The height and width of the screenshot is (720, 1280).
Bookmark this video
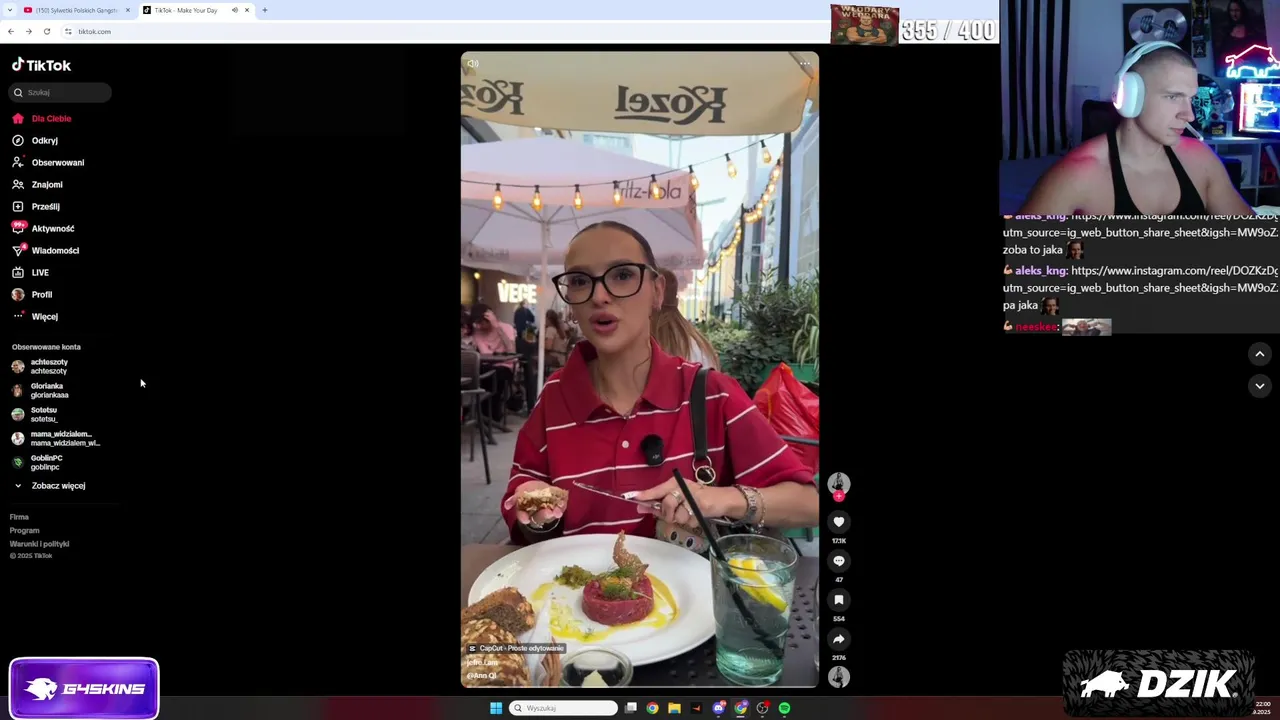click(x=839, y=600)
